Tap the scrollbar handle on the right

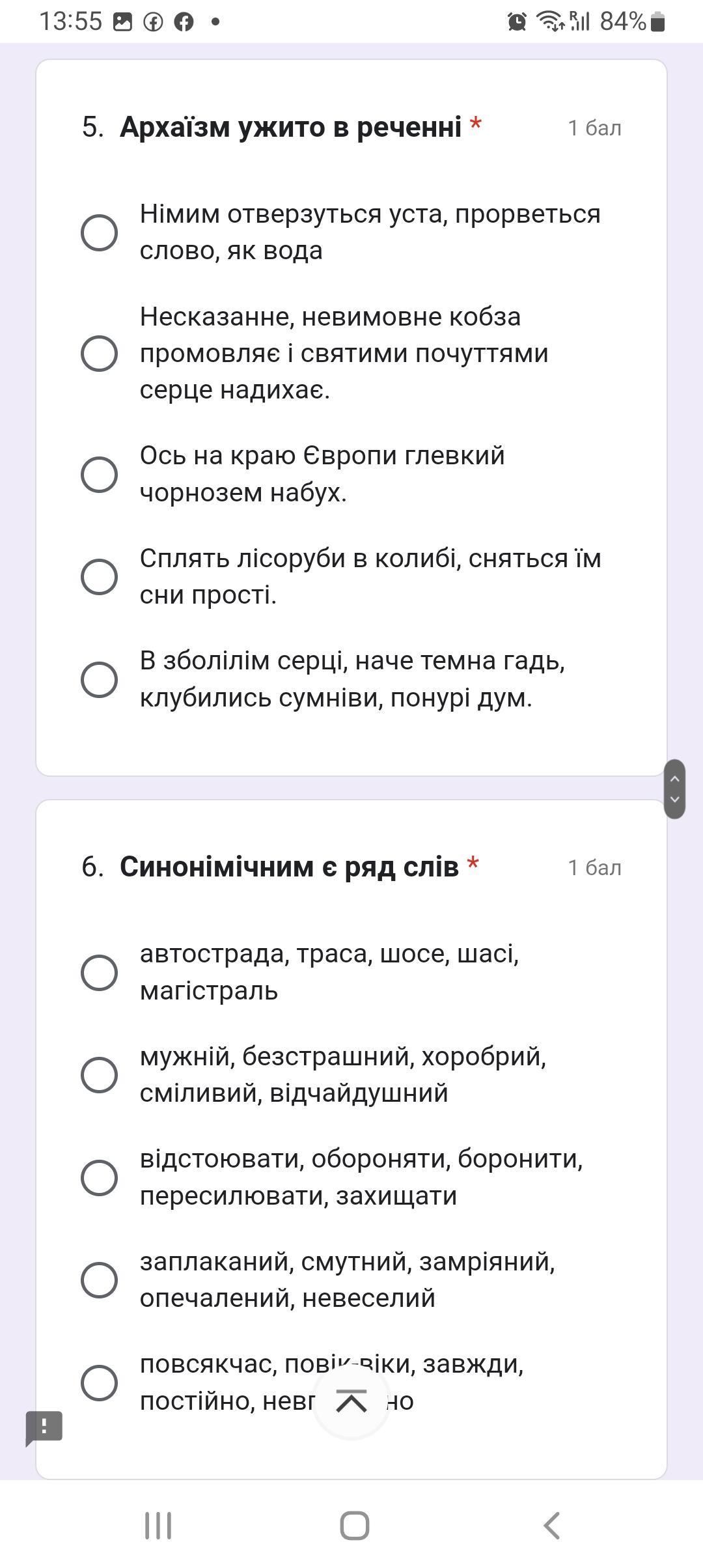(675, 789)
